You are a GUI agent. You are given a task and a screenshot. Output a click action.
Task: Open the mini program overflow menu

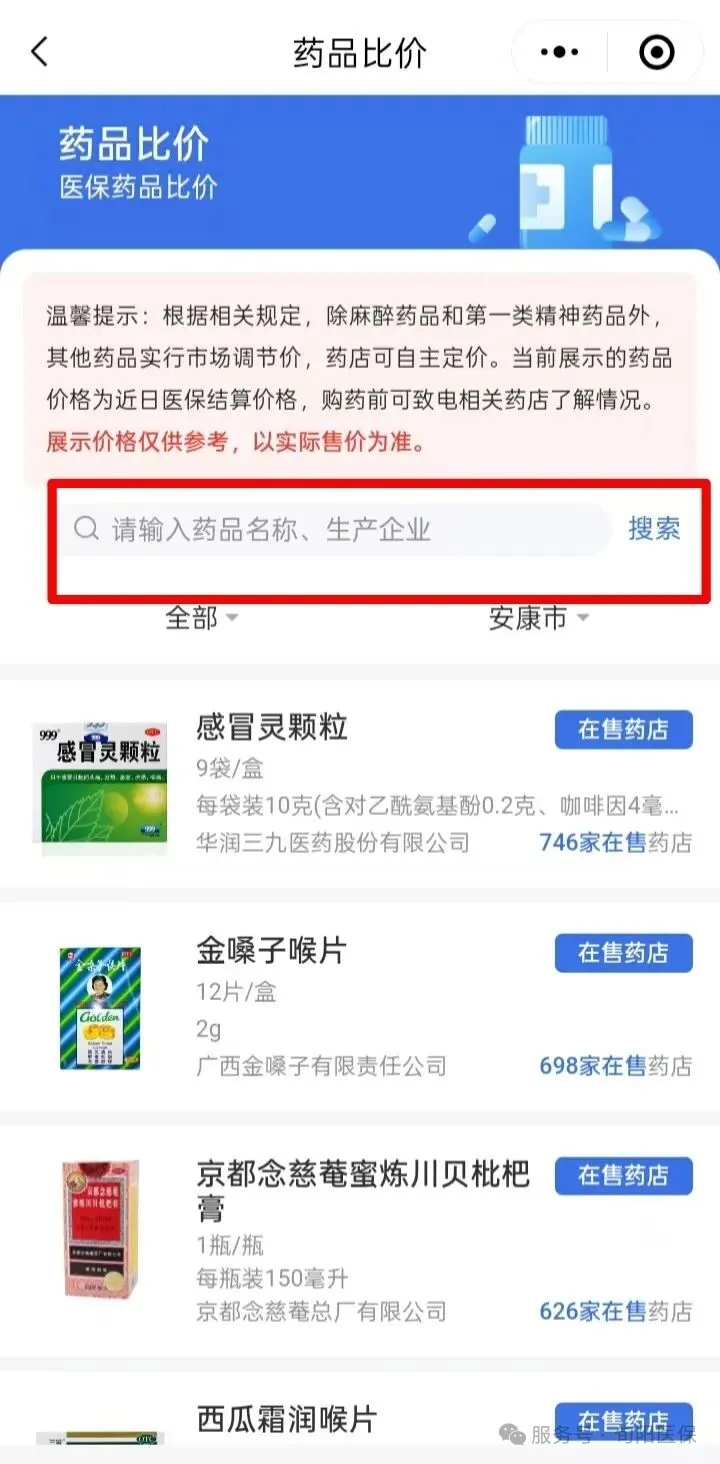coord(559,52)
